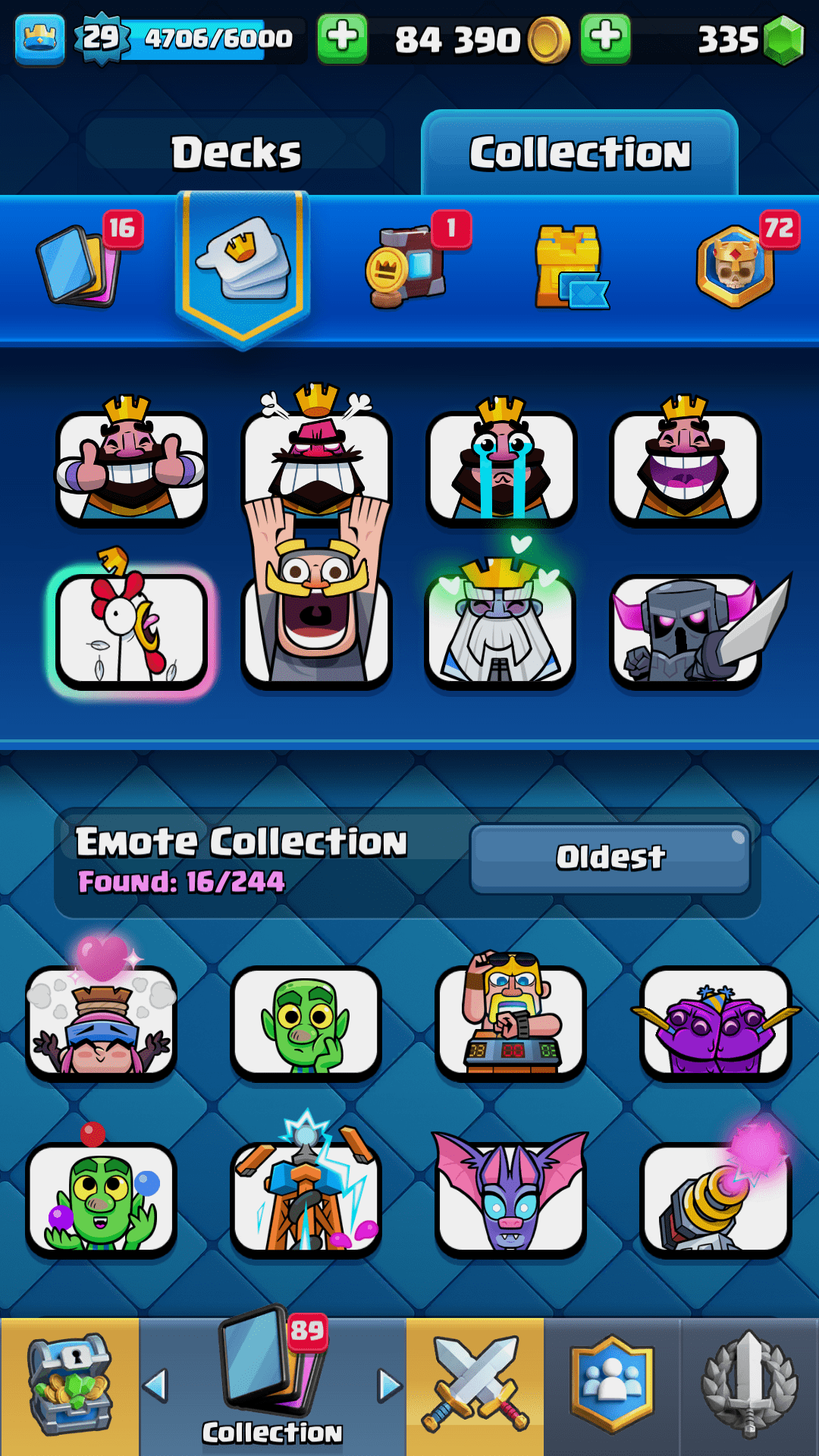
Task: Select the P.E.K.K.A sword emote
Action: pyautogui.click(x=686, y=631)
